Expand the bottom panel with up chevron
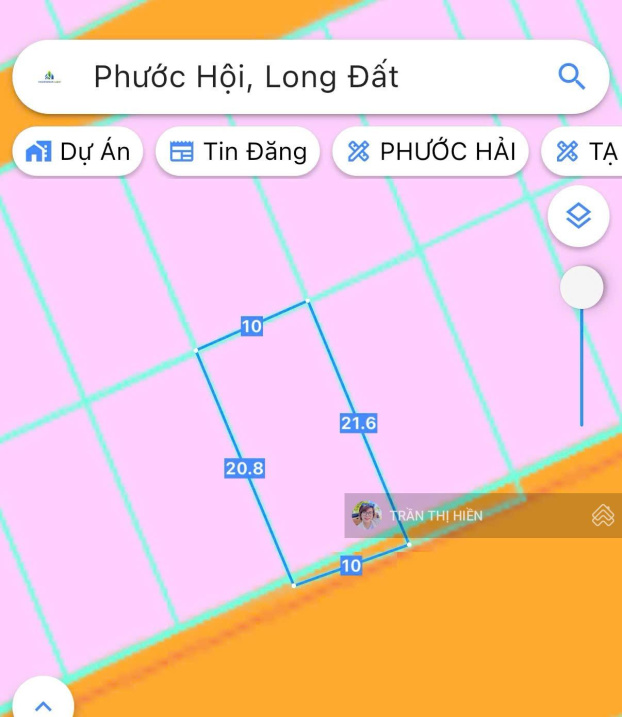 click(43, 700)
